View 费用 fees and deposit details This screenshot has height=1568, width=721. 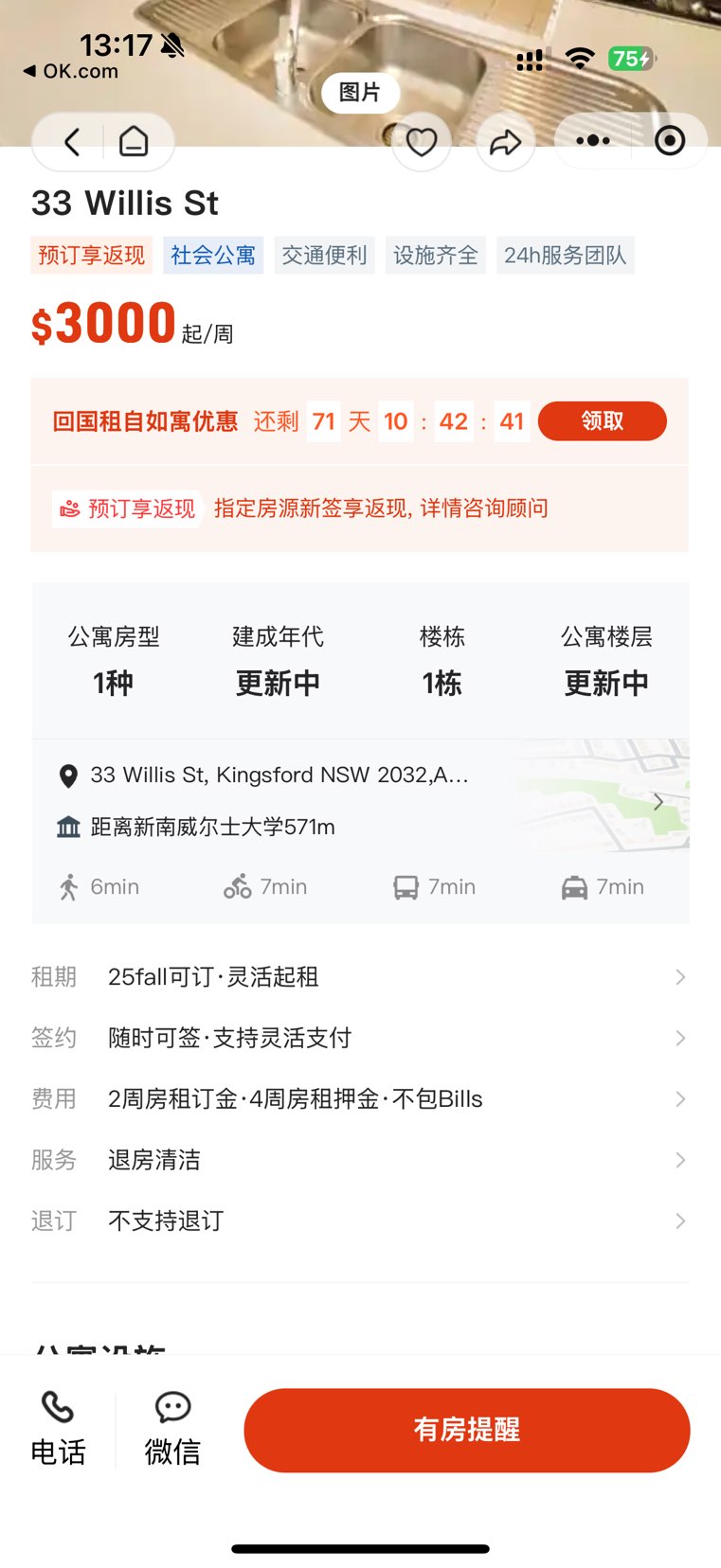tap(360, 1099)
